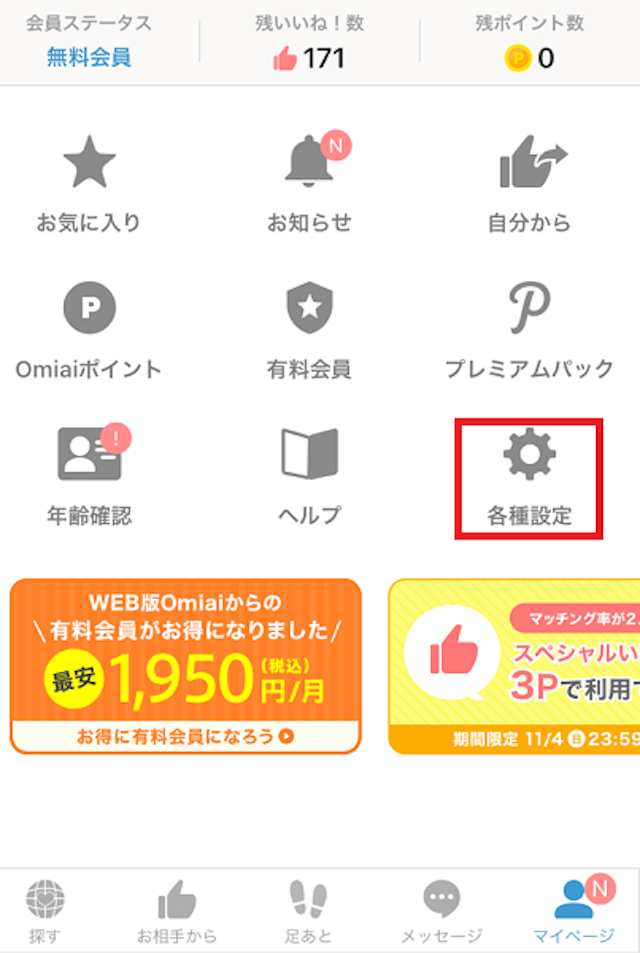This screenshot has width=640, height=953.
Task: Tap 無料会員 membership status link
Action: tap(88, 57)
